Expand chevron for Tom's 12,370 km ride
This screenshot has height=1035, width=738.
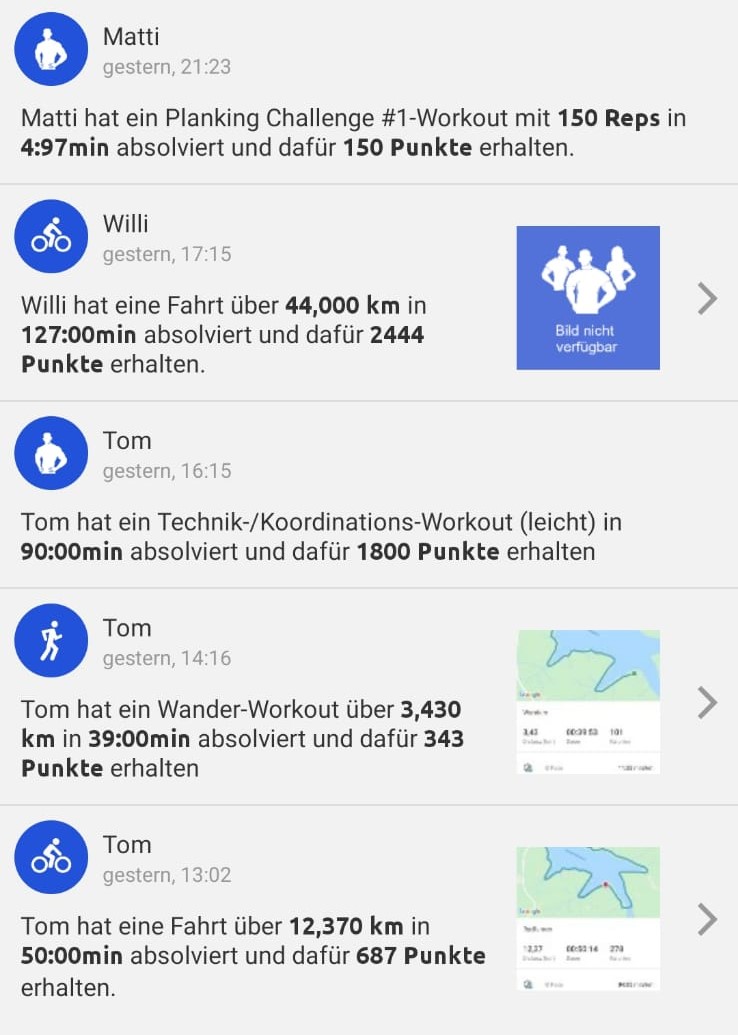click(x=707, y=919)
